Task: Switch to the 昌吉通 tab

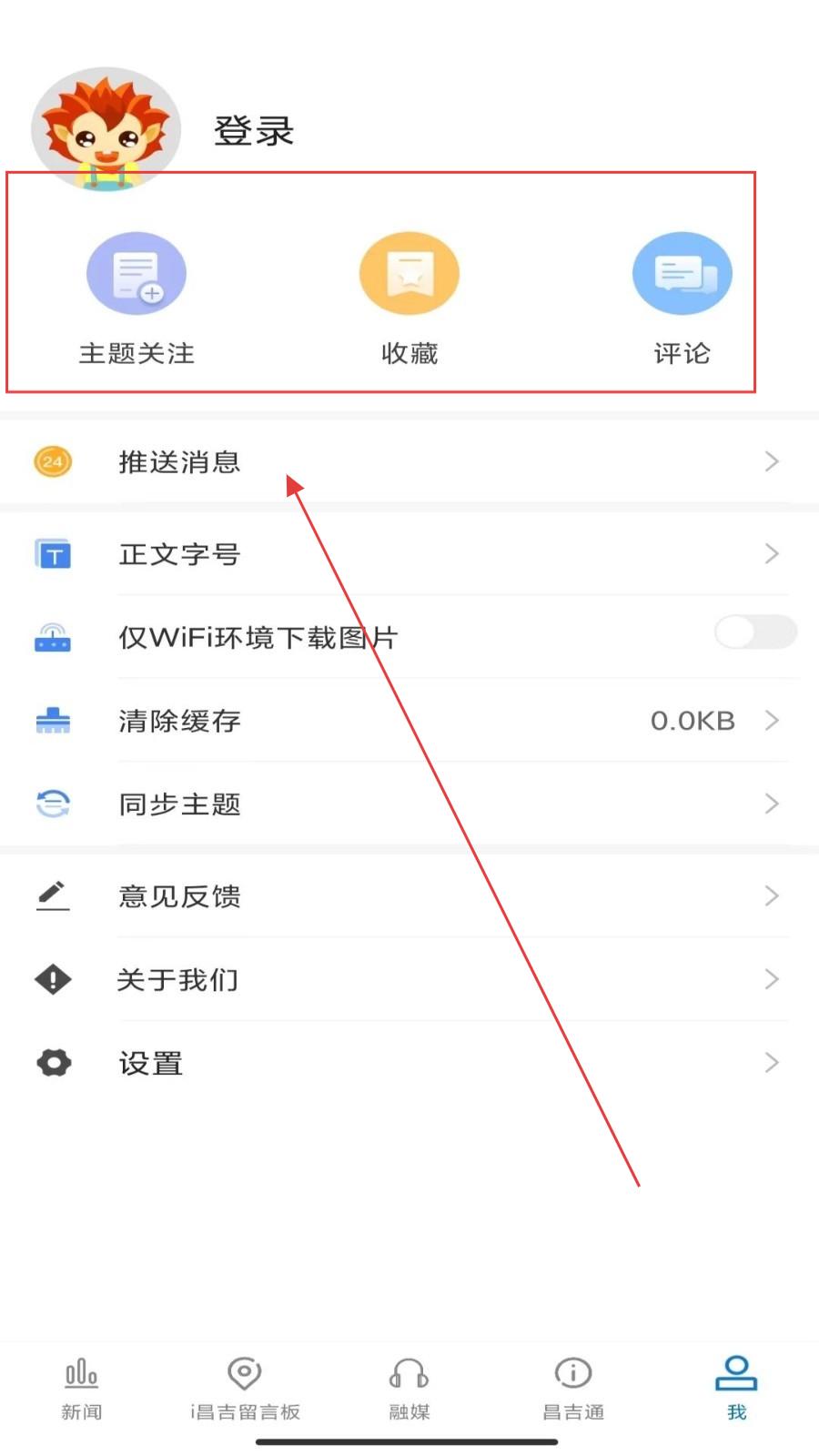Action: (x=573, y=1388)
